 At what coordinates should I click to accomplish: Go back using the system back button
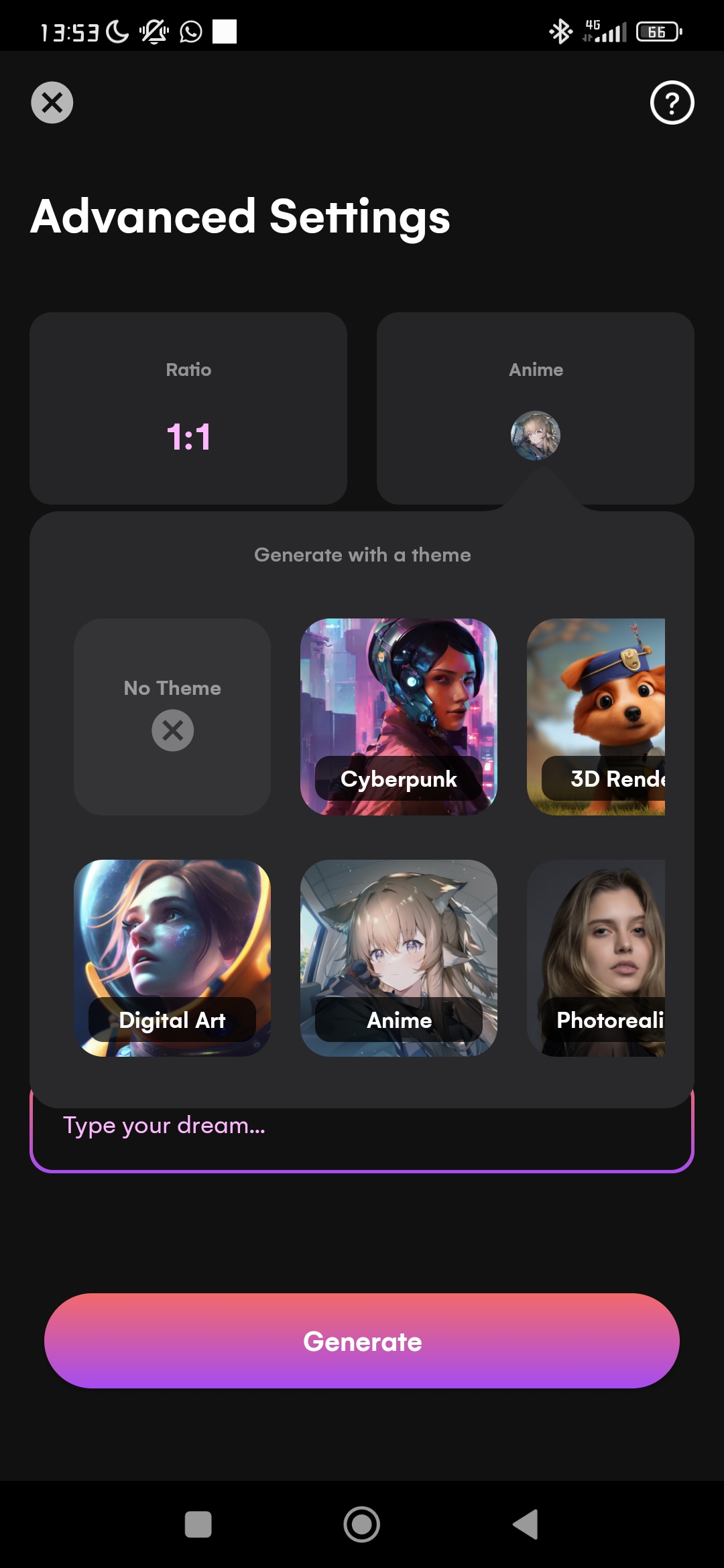tap(526, 1524)
